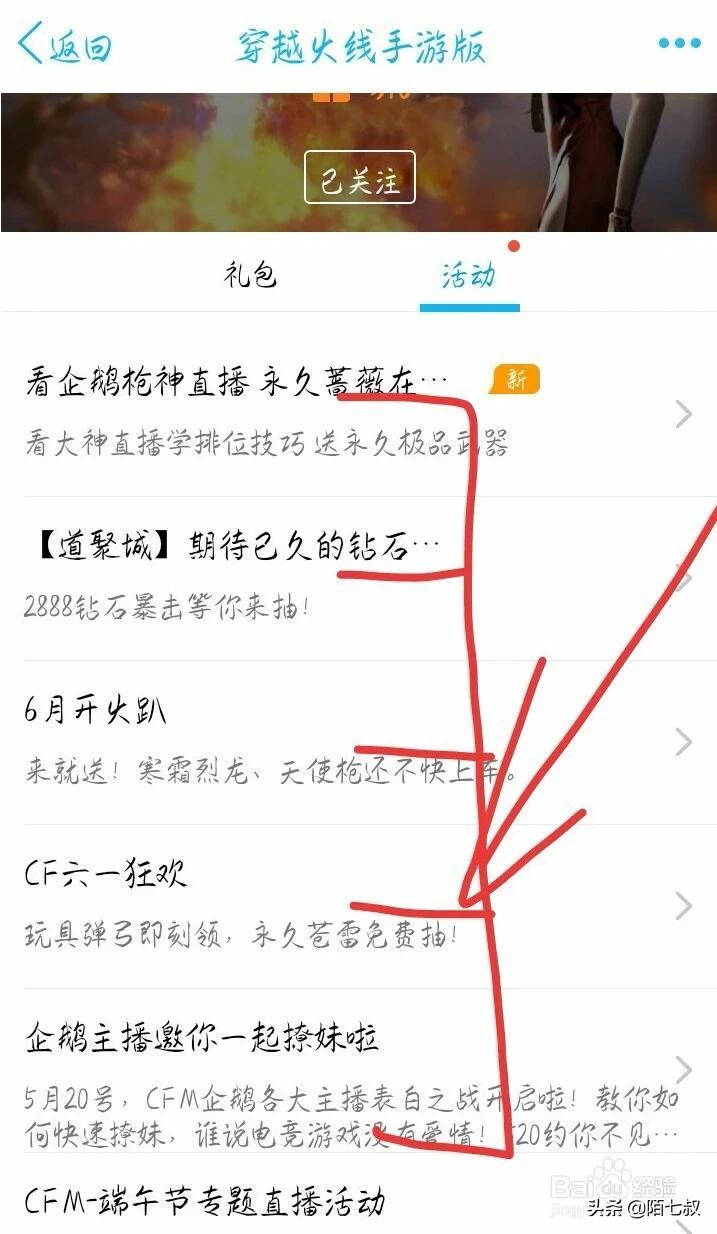Switch to the 礼包 tab
The width and height of the screenshot is (717, 1234).
coord(250,276)
